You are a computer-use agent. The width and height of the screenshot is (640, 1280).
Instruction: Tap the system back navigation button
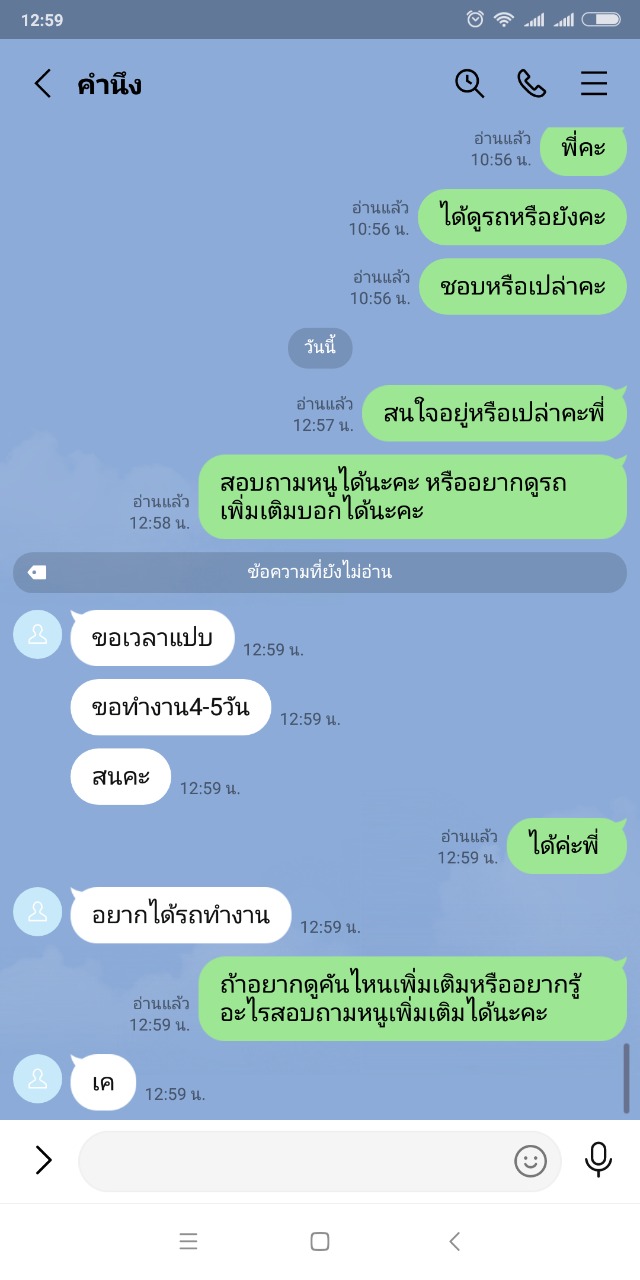point(454,1242)
